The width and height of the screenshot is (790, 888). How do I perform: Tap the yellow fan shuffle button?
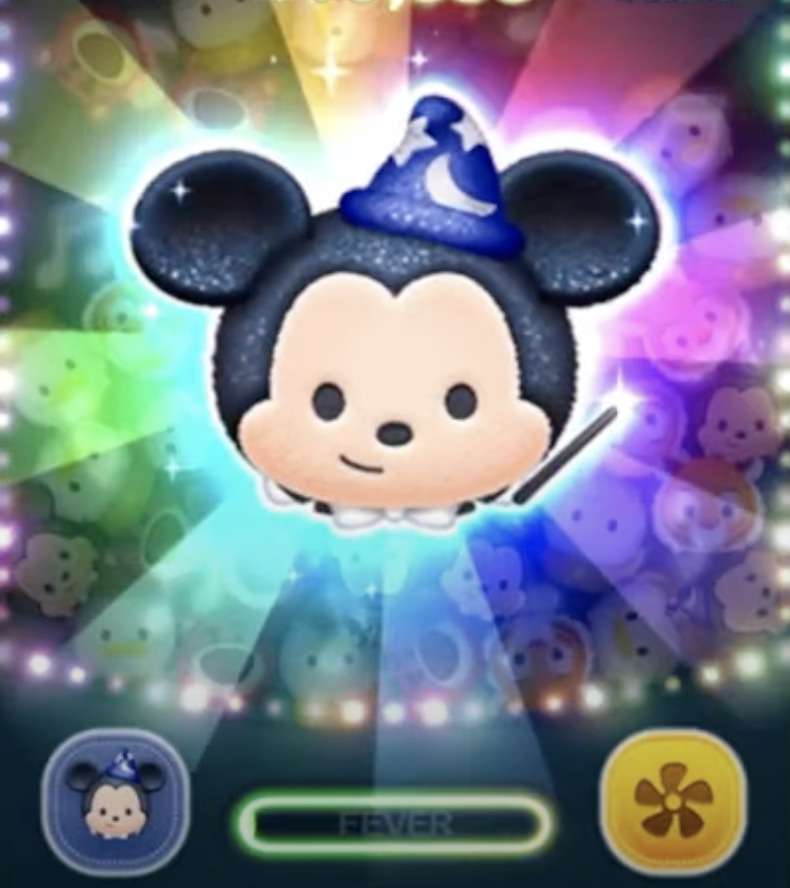[672, 801]
